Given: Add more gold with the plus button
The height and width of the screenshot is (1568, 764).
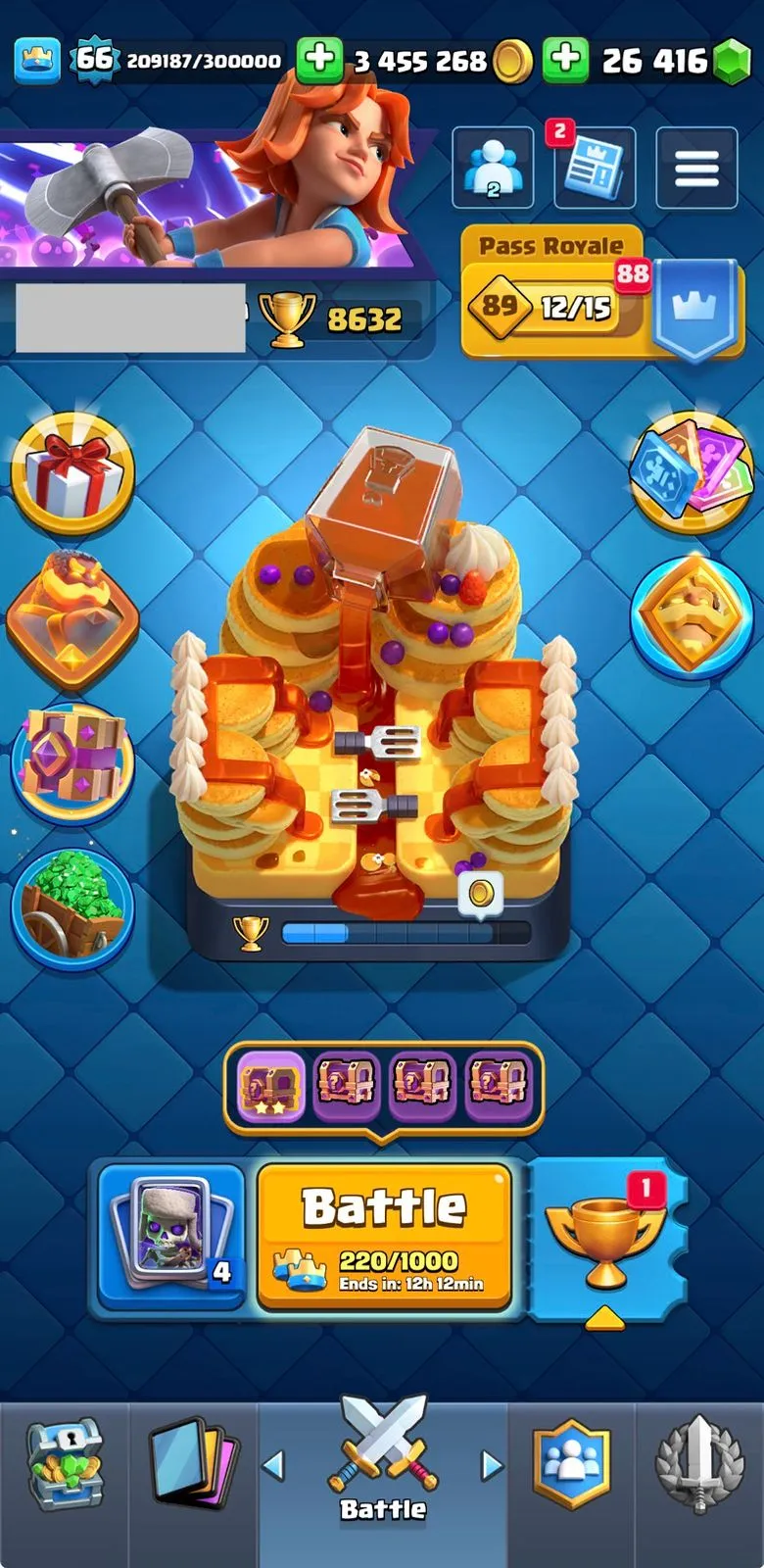Looking at the screenshot, I should tap(319, 60).
